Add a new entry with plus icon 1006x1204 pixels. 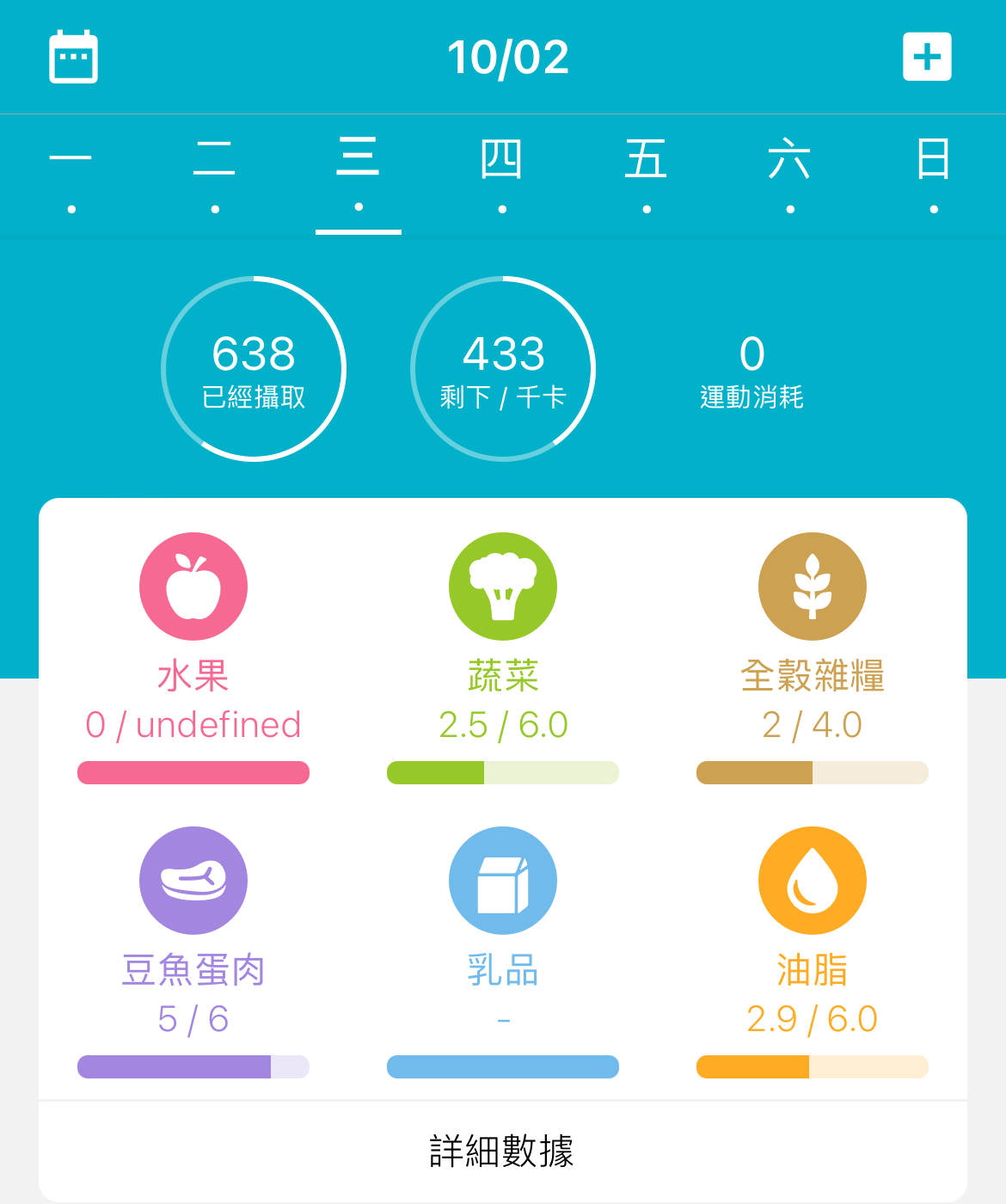click(927, 57)
